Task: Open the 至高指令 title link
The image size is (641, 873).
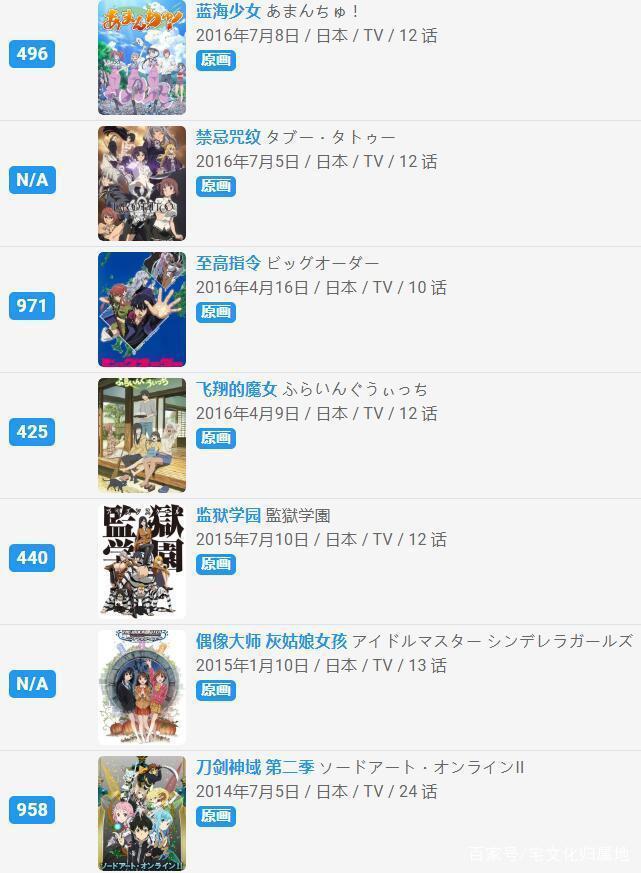Action: tap(228, 263)
